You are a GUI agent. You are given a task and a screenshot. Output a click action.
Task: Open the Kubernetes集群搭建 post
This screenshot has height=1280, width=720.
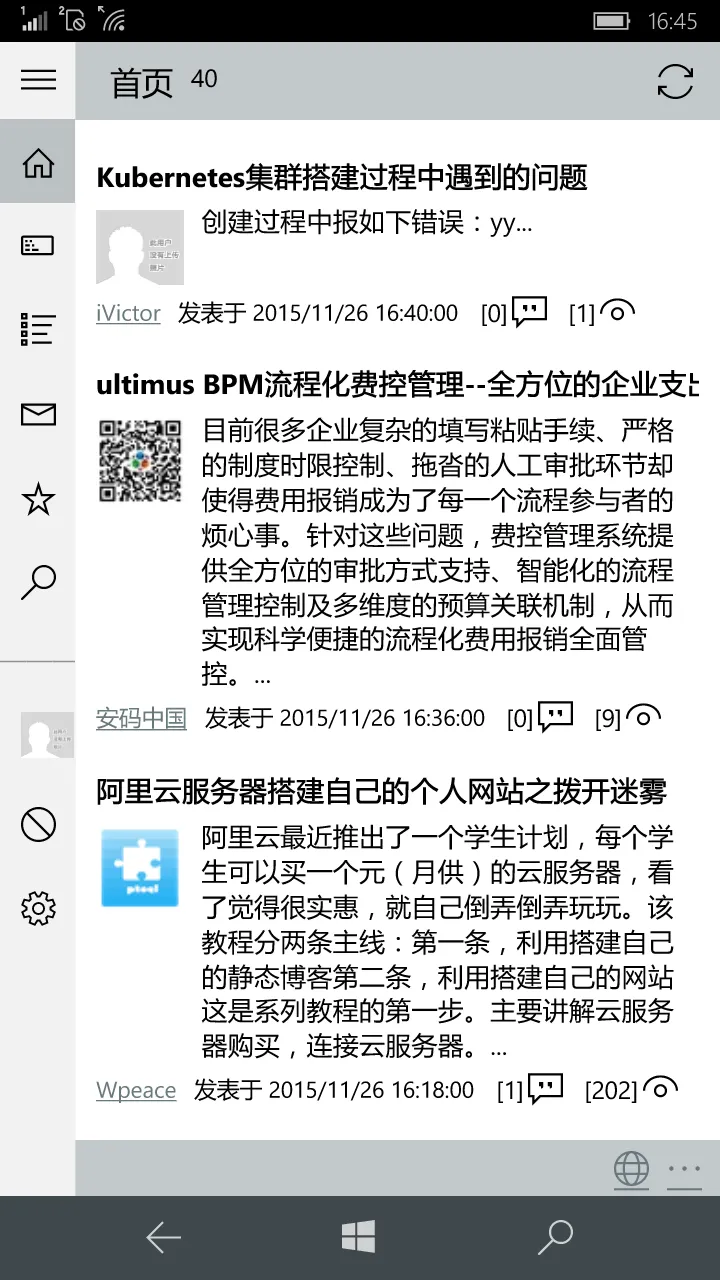pyautogui.click(x=341, y=178)
